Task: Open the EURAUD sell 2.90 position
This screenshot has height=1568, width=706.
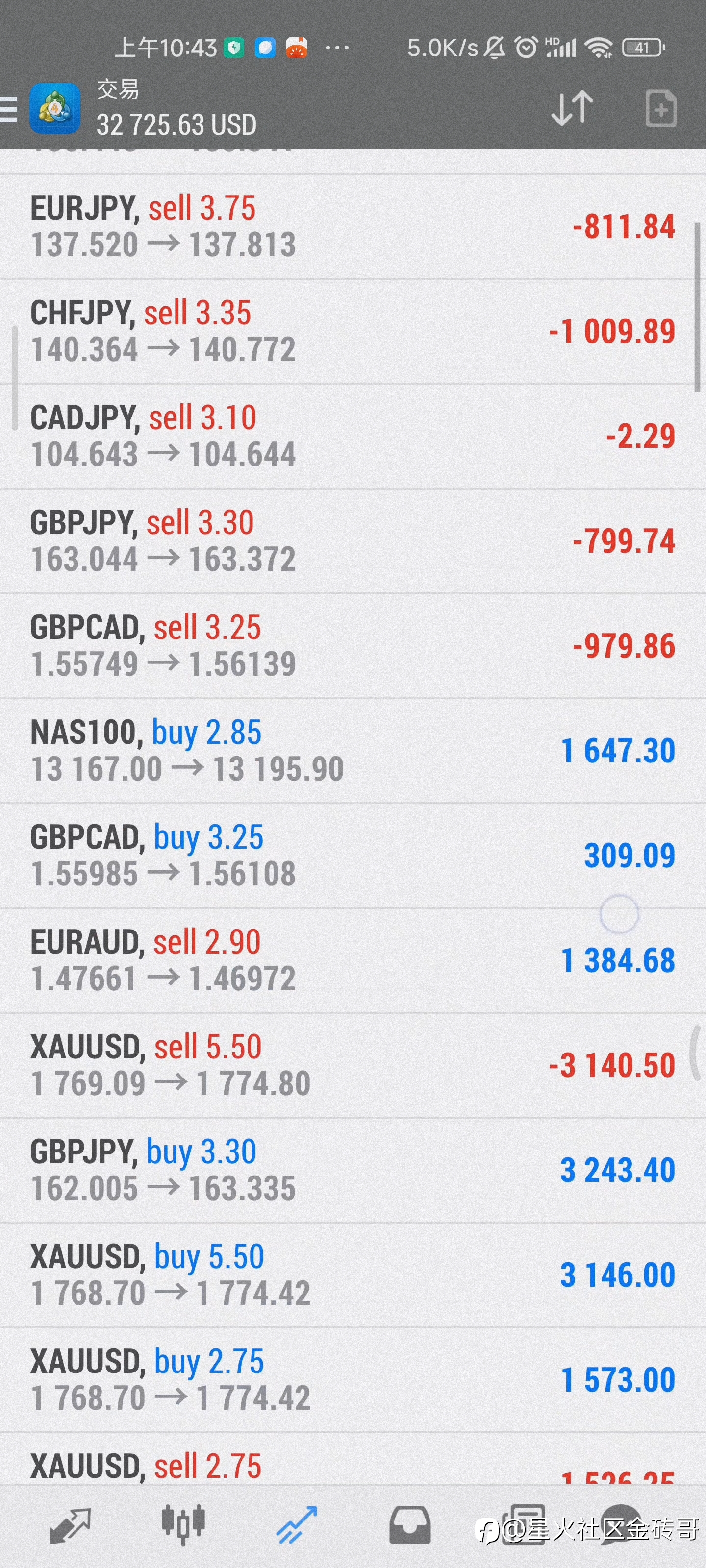Action: (x=353, y=960)
